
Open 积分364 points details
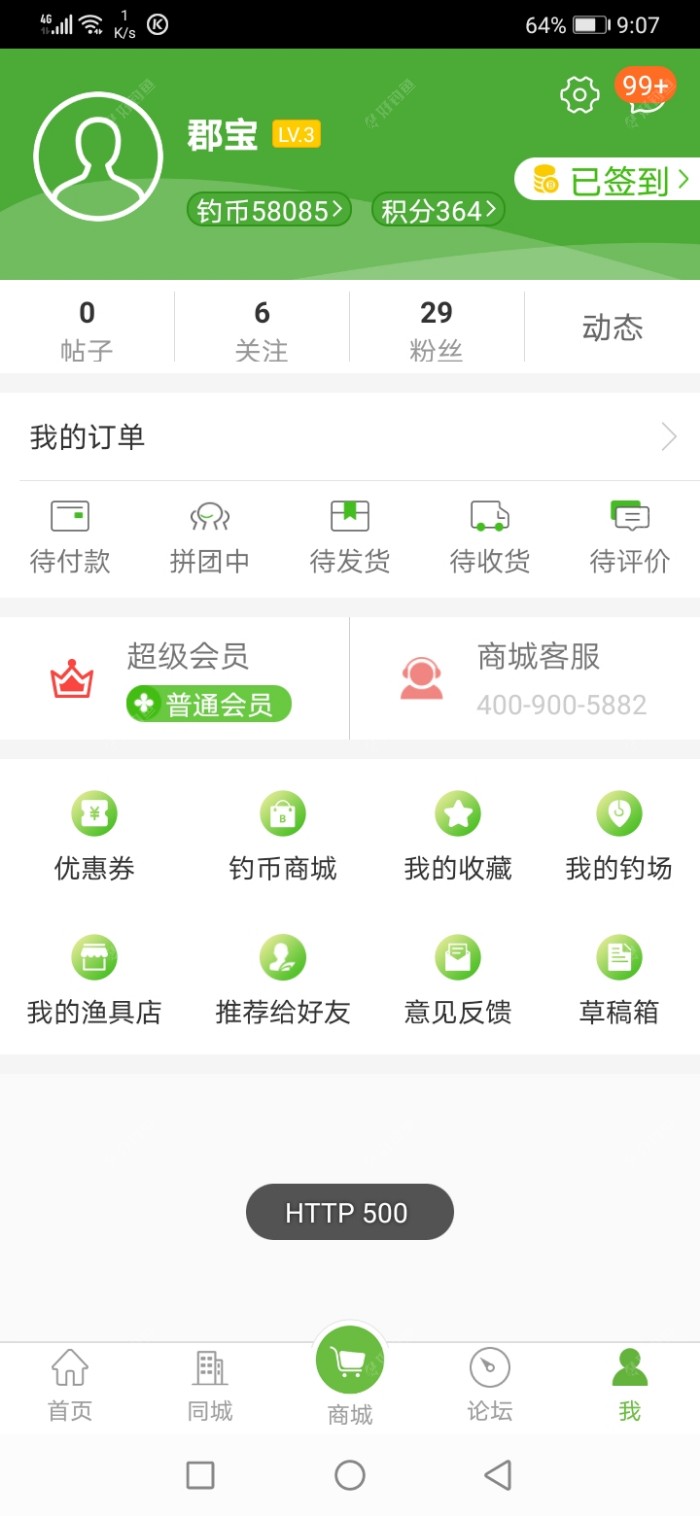pos(438,210)
